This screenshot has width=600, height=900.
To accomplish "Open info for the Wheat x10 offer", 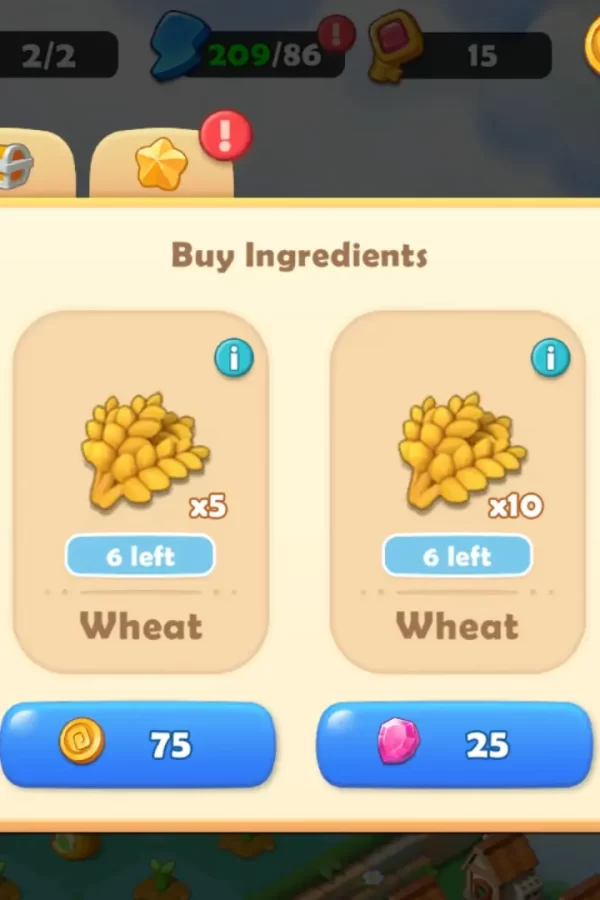I will [550, 358].
